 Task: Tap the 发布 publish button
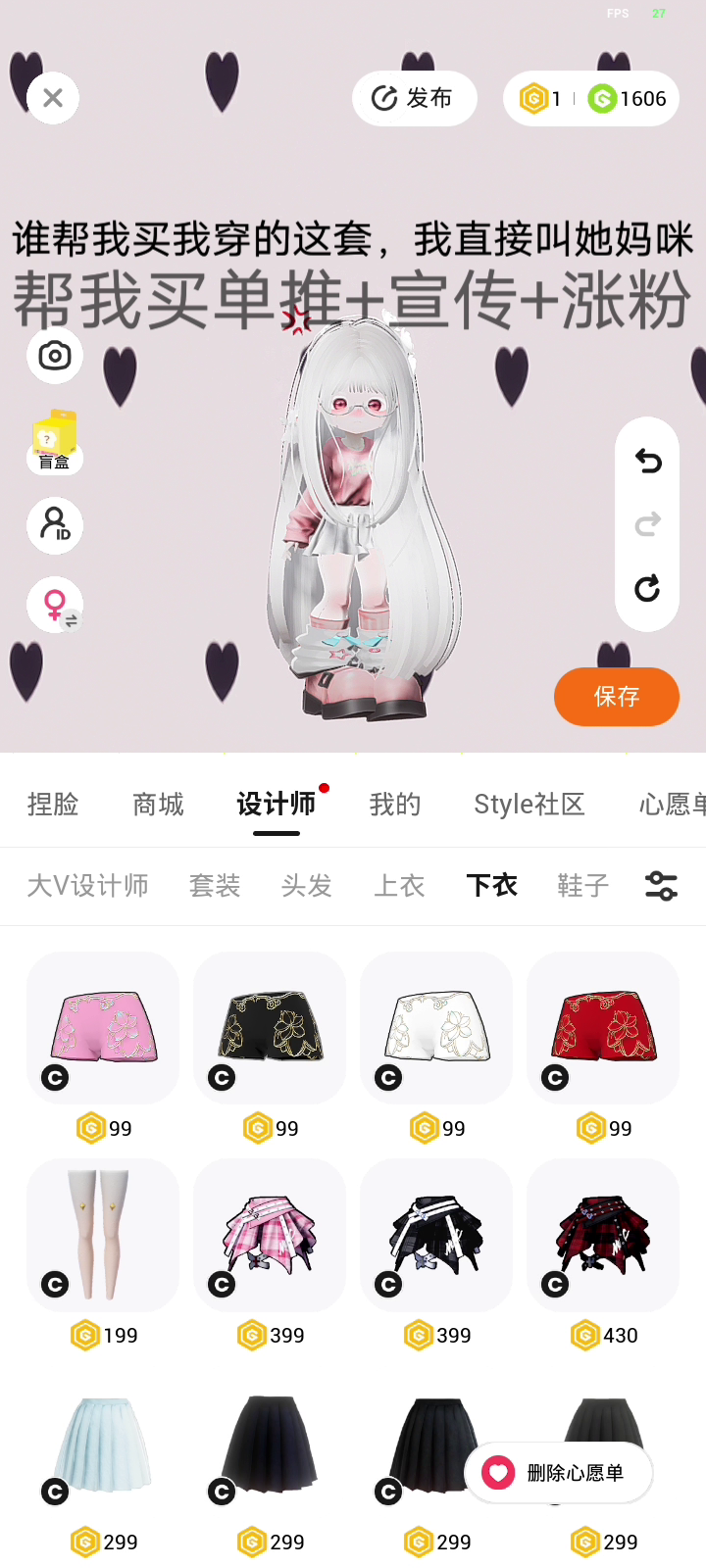pos(414,98)
